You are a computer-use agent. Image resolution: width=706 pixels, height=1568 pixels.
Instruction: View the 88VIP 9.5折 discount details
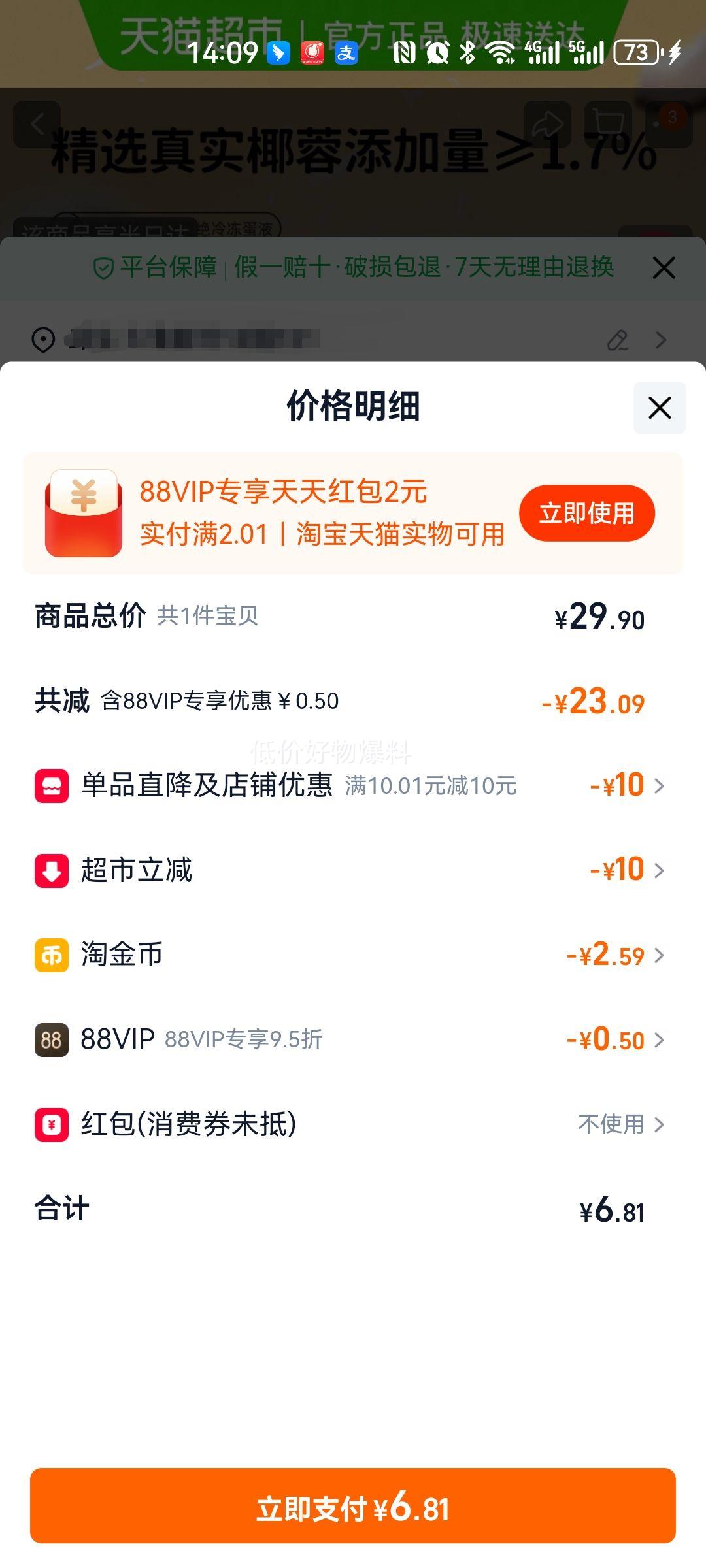tap(353, 1039)
